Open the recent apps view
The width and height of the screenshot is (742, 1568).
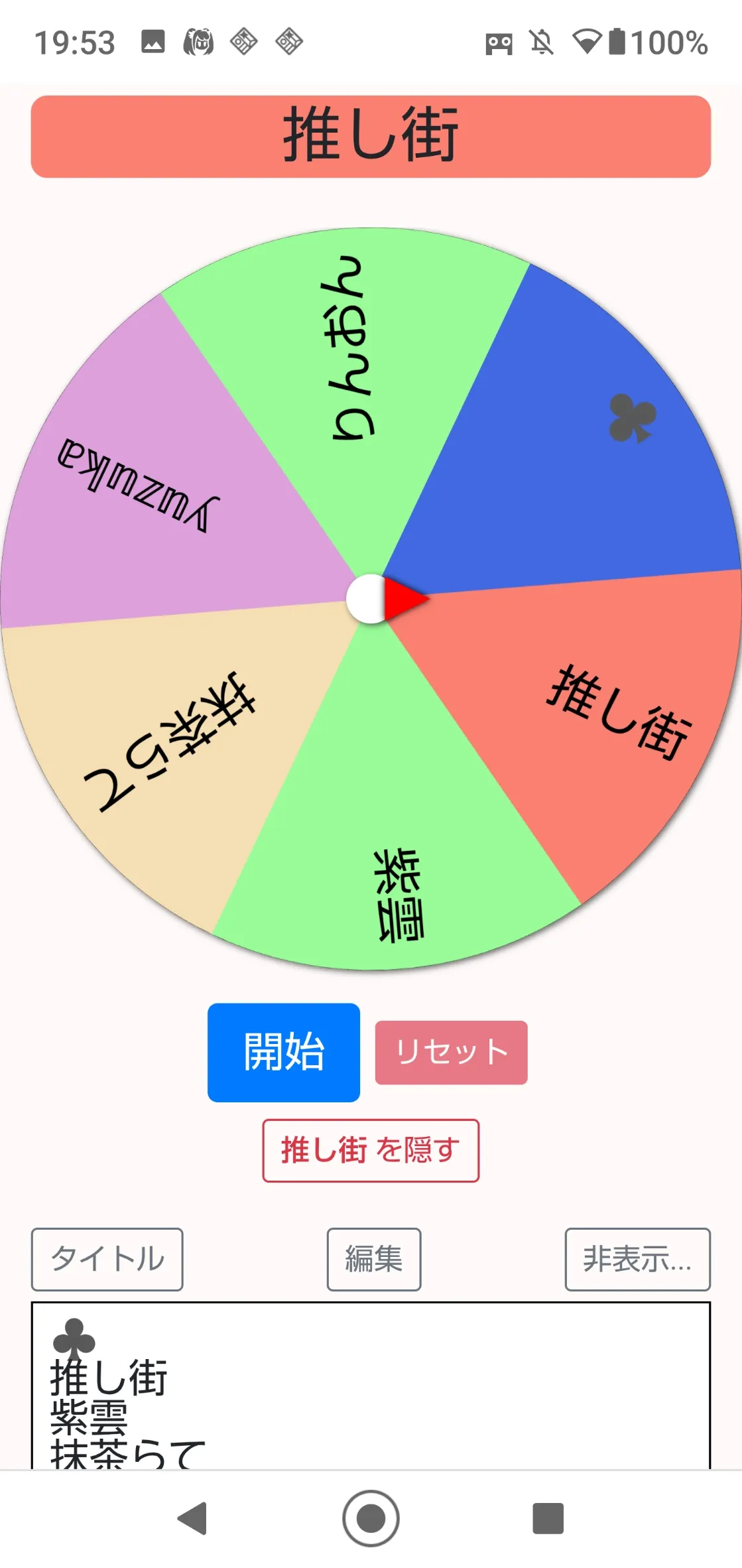[x=548, y=1518]
